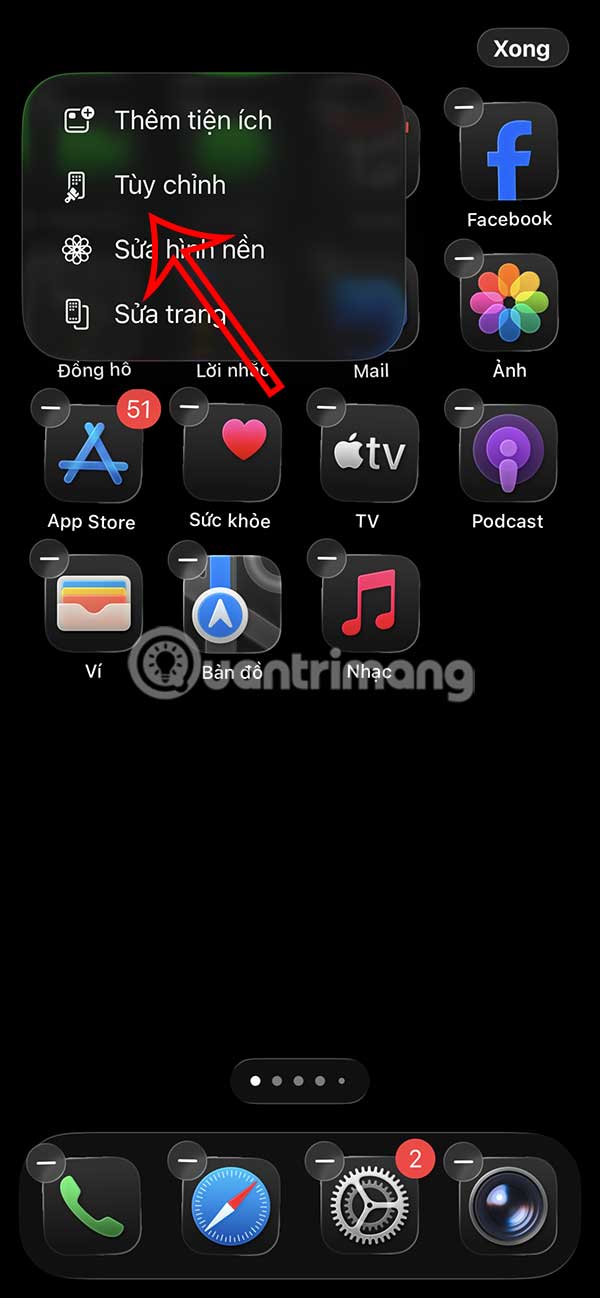
Task: Tap Xong to finish editing
Action: [x=522, y=48]
